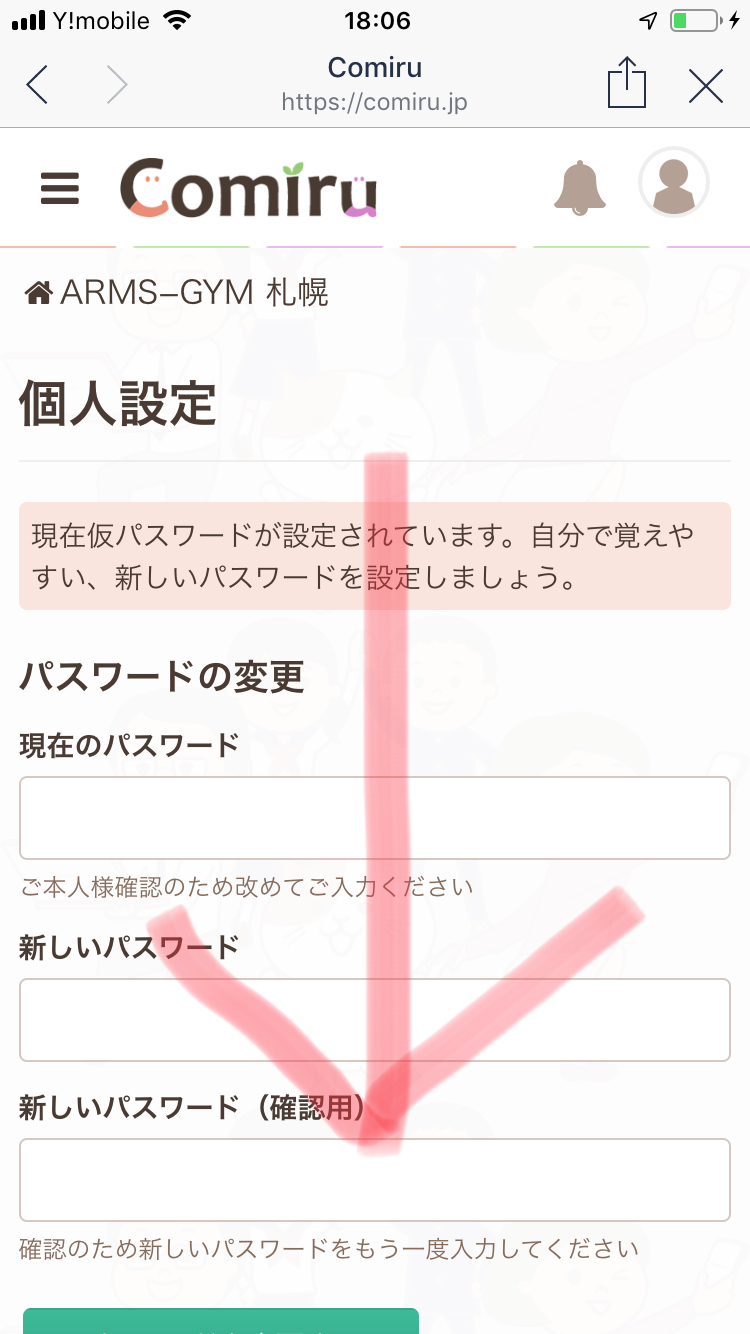
Task: Open the share sheet
Action: point(627,83)
